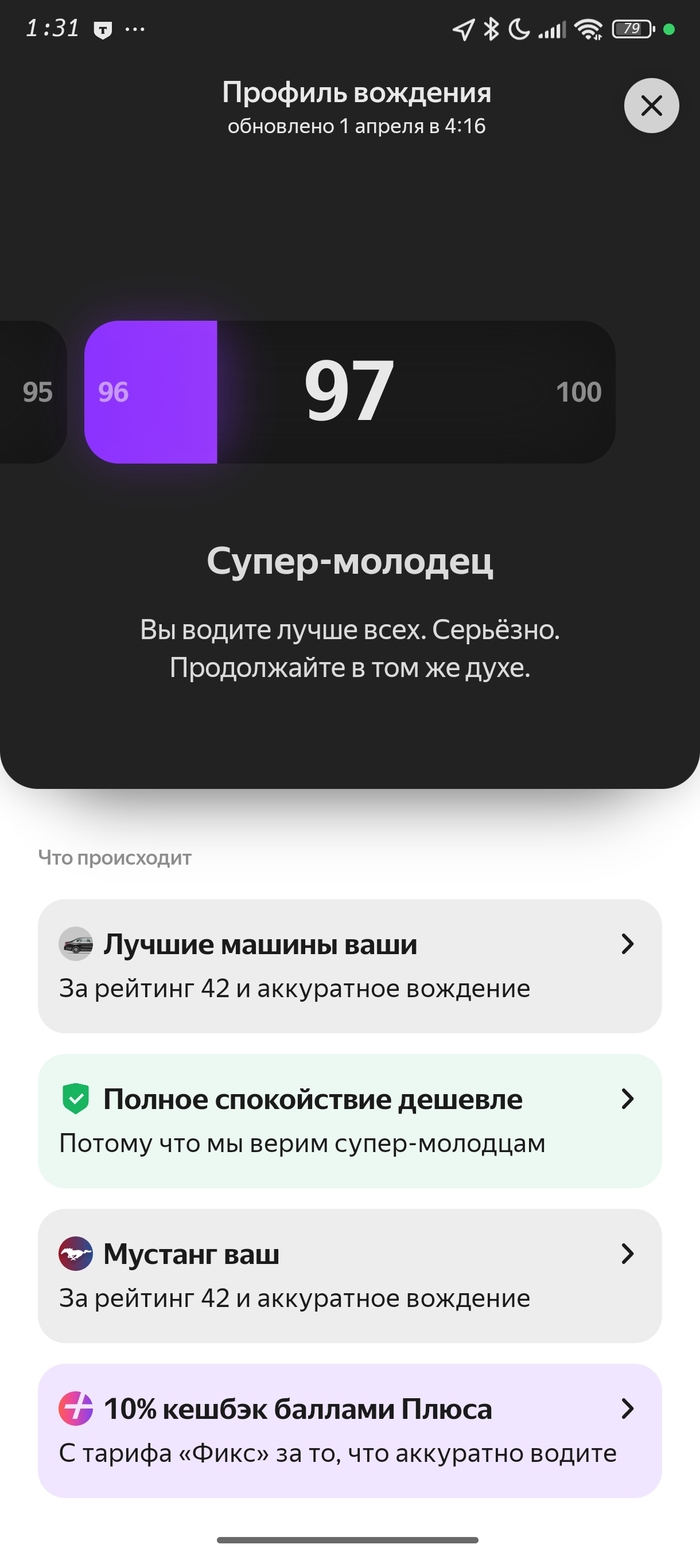Open 'Полное спокойствие дешевле' card

pyautogui.click(x=350, y=1120)
